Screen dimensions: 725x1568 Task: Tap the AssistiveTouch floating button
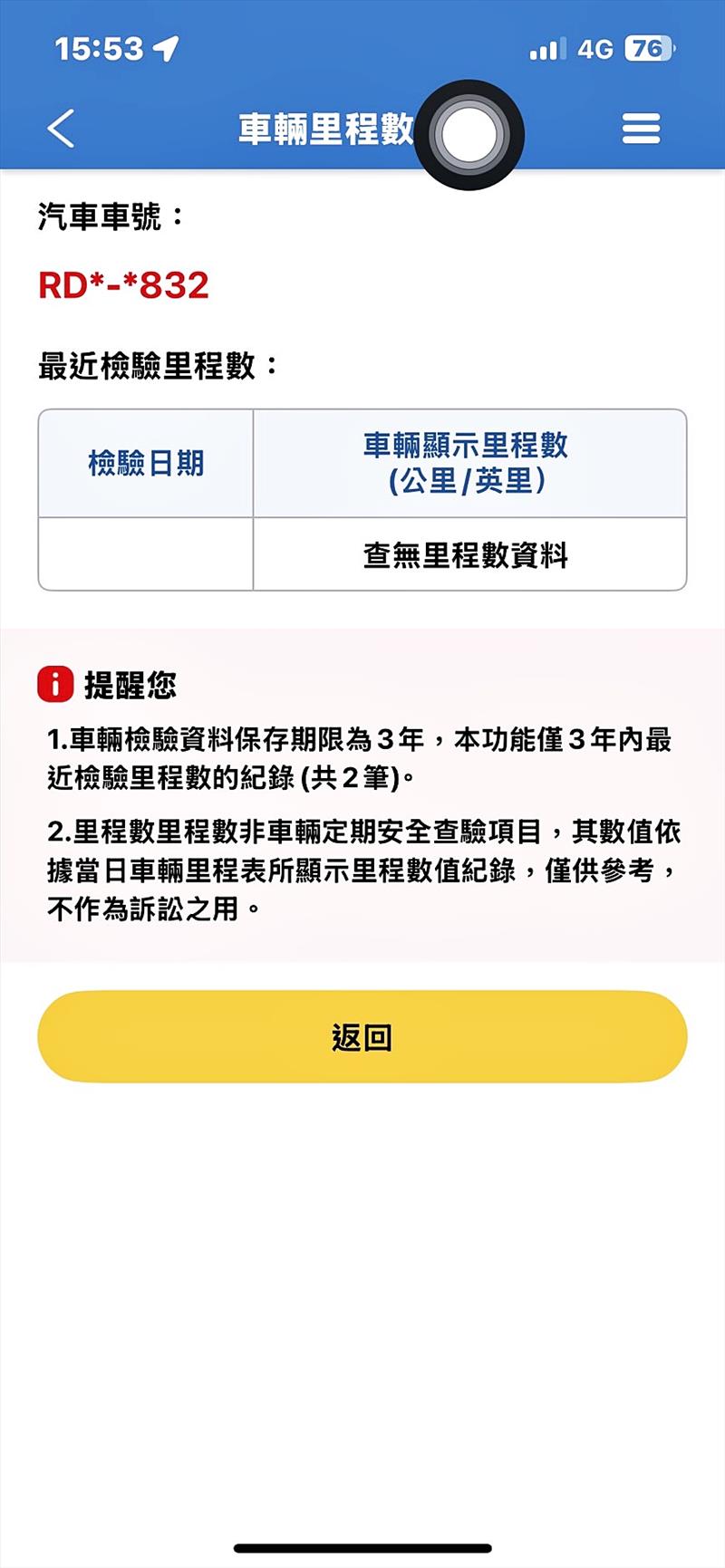pos(469,135)
